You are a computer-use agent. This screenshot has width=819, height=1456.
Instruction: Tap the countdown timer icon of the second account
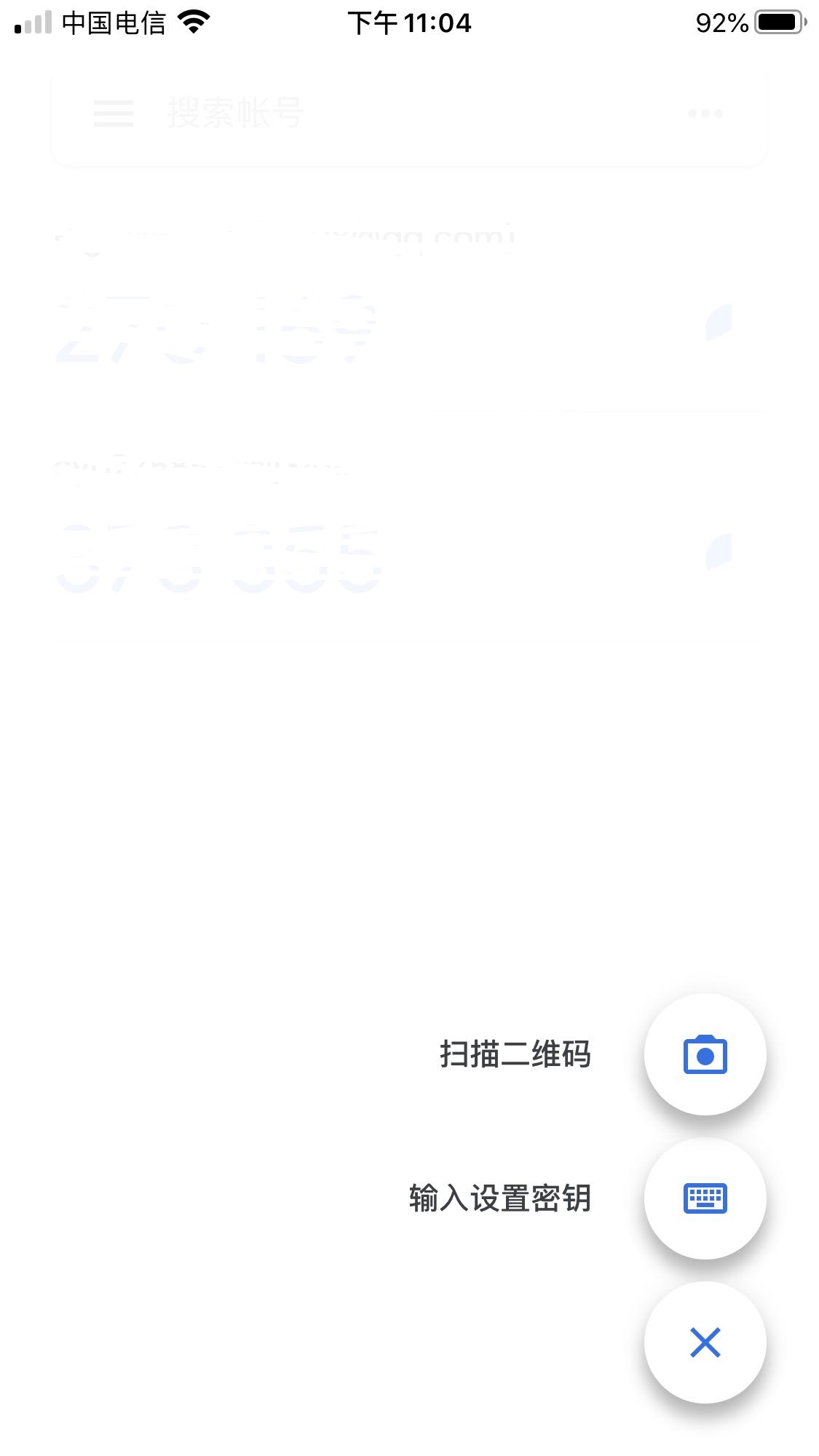click(x=717, y=553)
